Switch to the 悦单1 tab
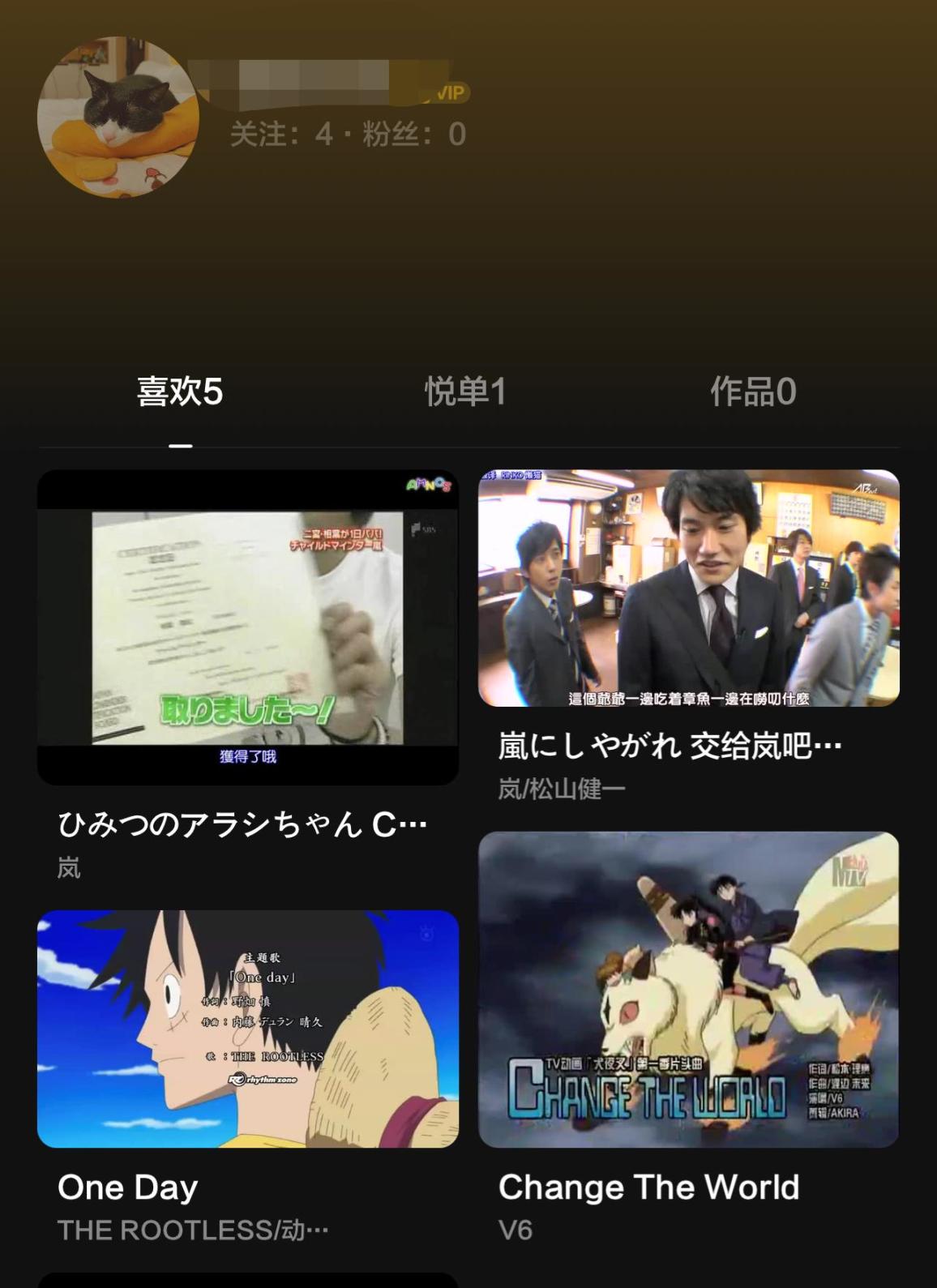The height and width of the screenshot is (1288, 937). coord(465,392)
